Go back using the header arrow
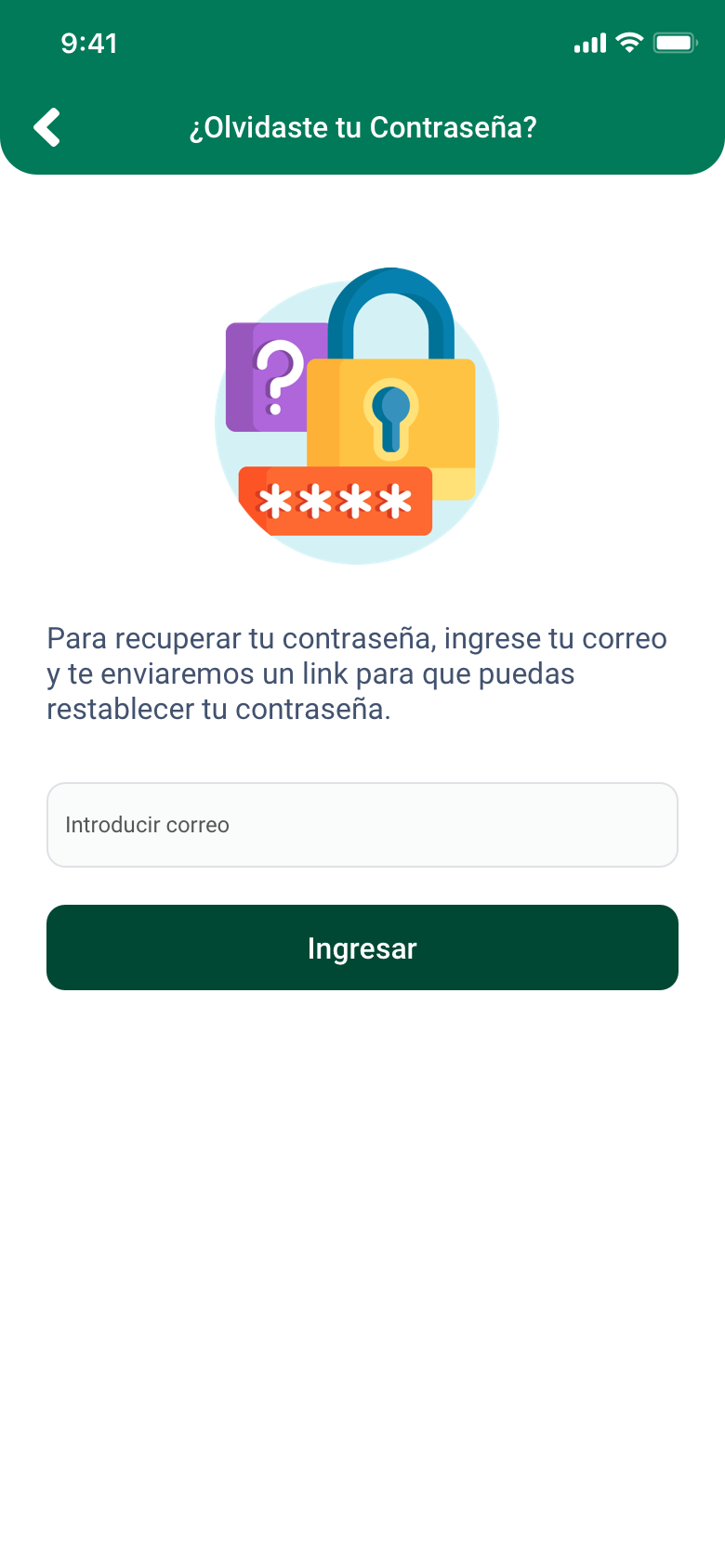 click(x=47, y=127)
